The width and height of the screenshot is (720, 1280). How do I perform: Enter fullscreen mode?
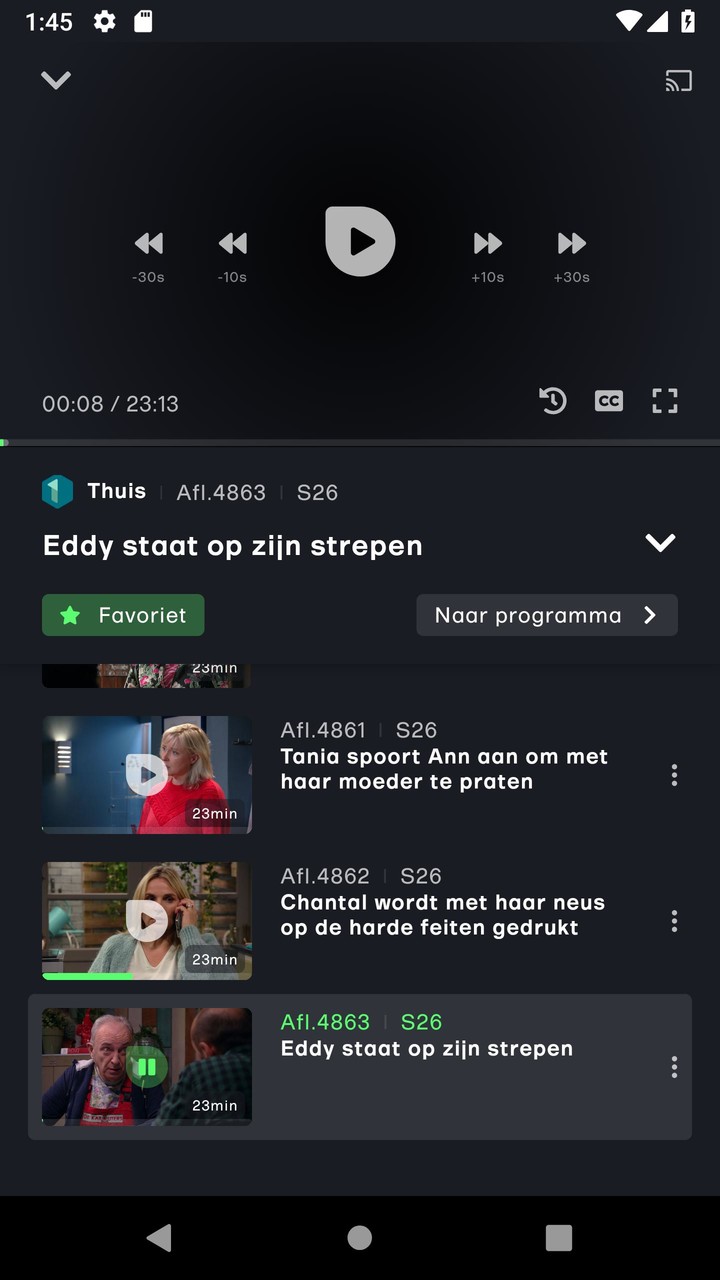point(665,401)
